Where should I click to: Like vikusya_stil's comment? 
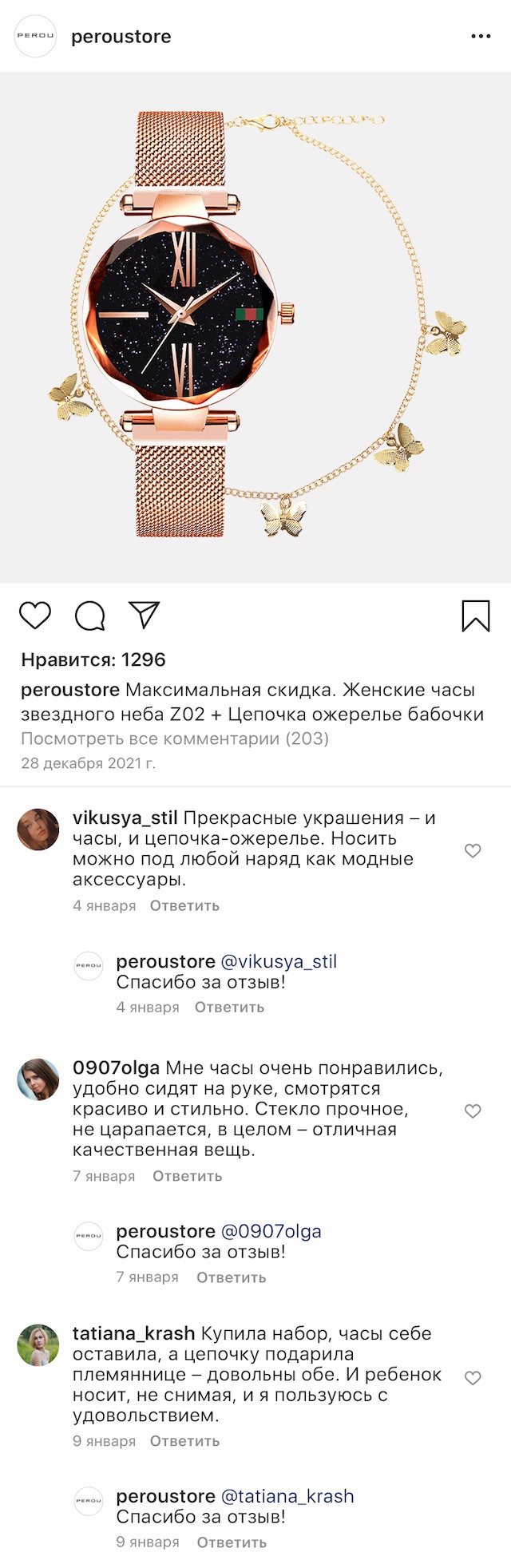(473, 851)
